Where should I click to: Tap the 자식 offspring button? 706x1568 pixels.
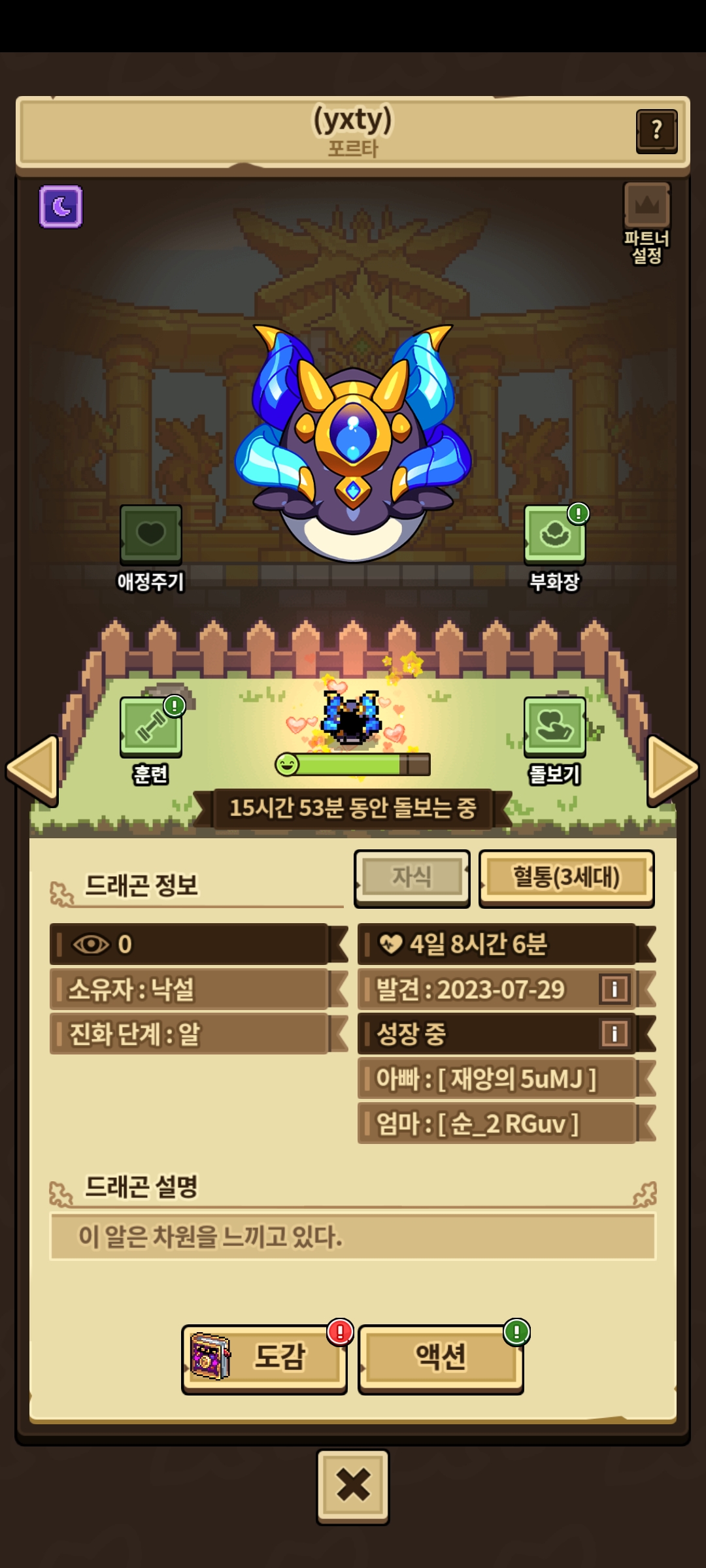[x=412, y=877]
